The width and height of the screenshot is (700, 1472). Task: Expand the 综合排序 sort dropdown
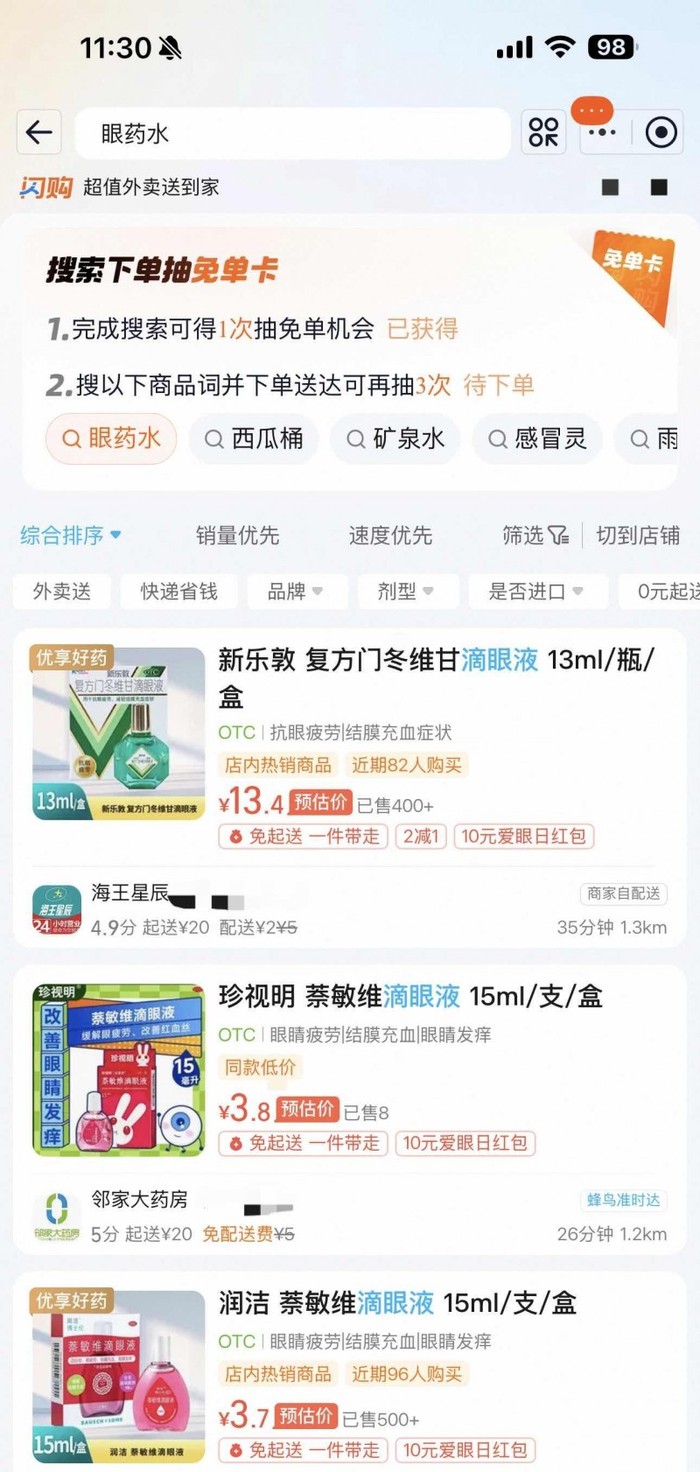tap(71, 535)
